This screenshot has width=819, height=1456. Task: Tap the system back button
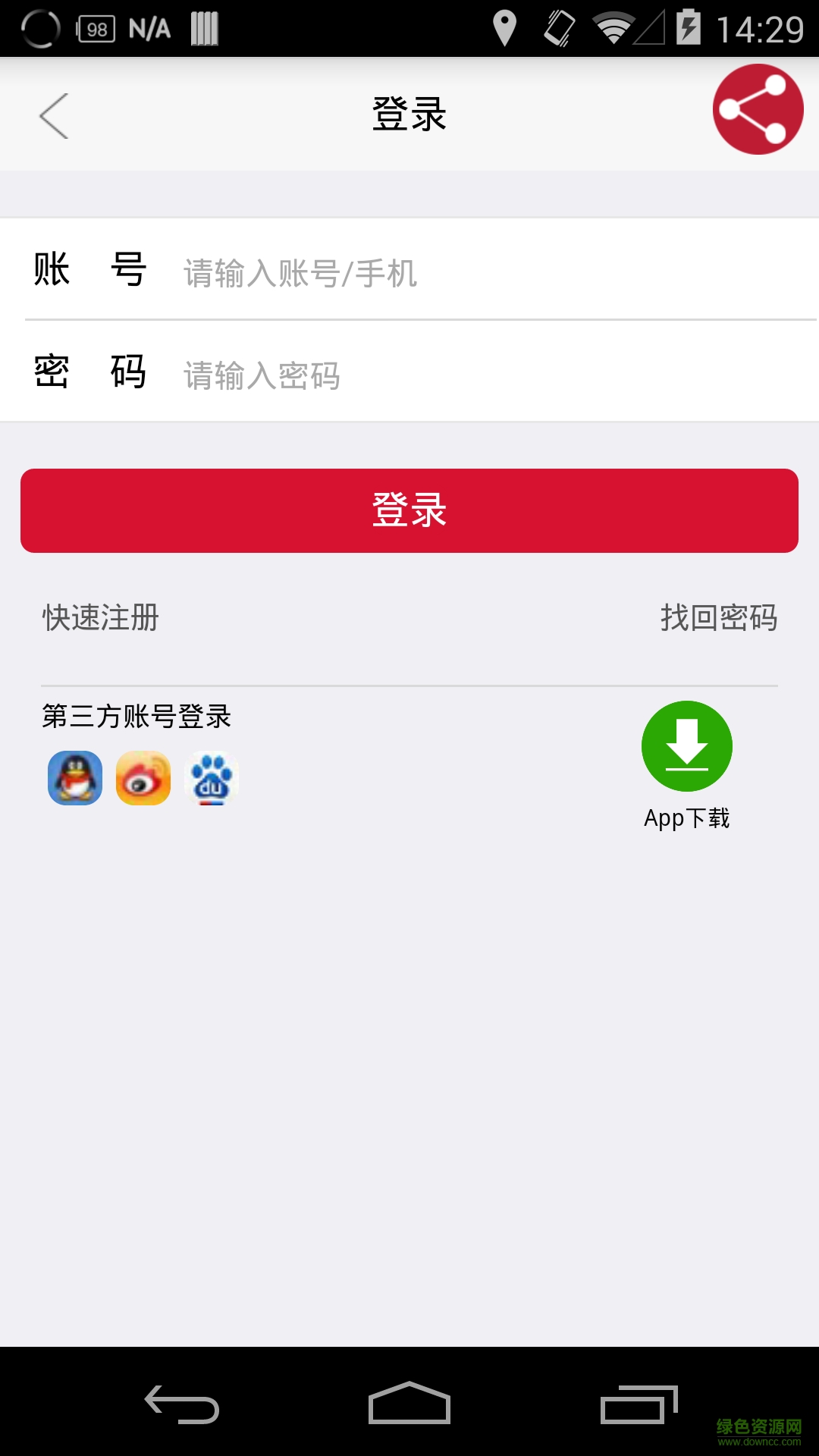(x=182, y=1404)
